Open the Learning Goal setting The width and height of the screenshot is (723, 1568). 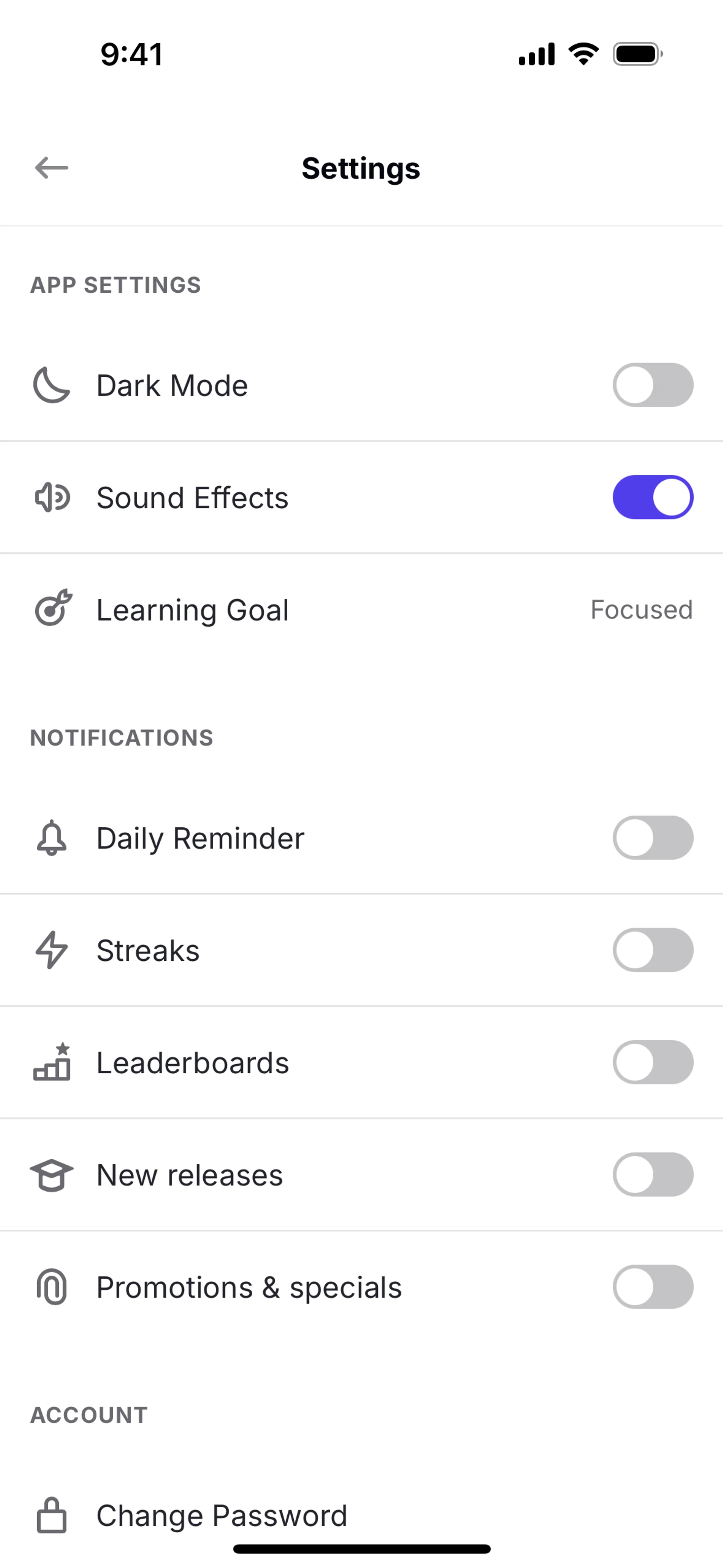coord(361,610)
